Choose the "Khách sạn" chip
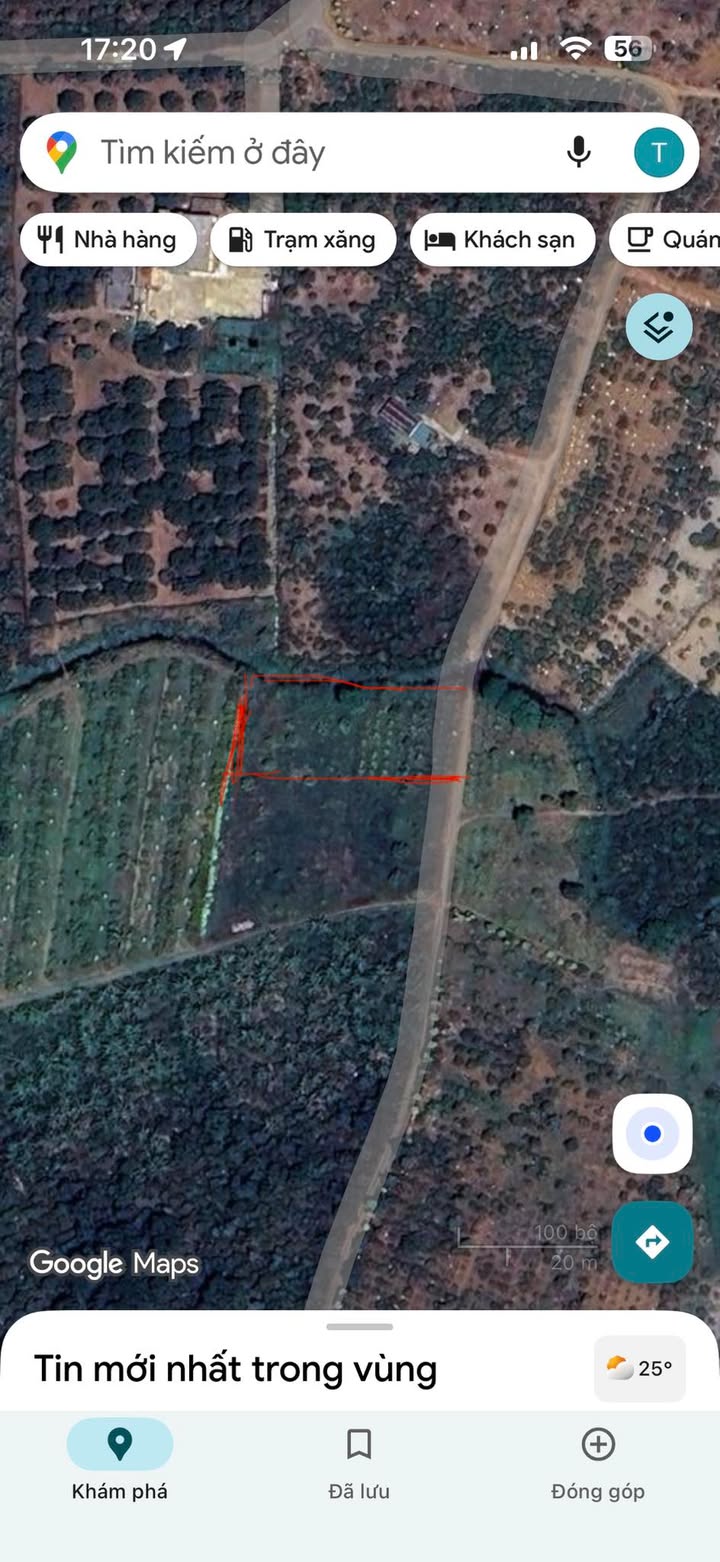 point(502,240)
